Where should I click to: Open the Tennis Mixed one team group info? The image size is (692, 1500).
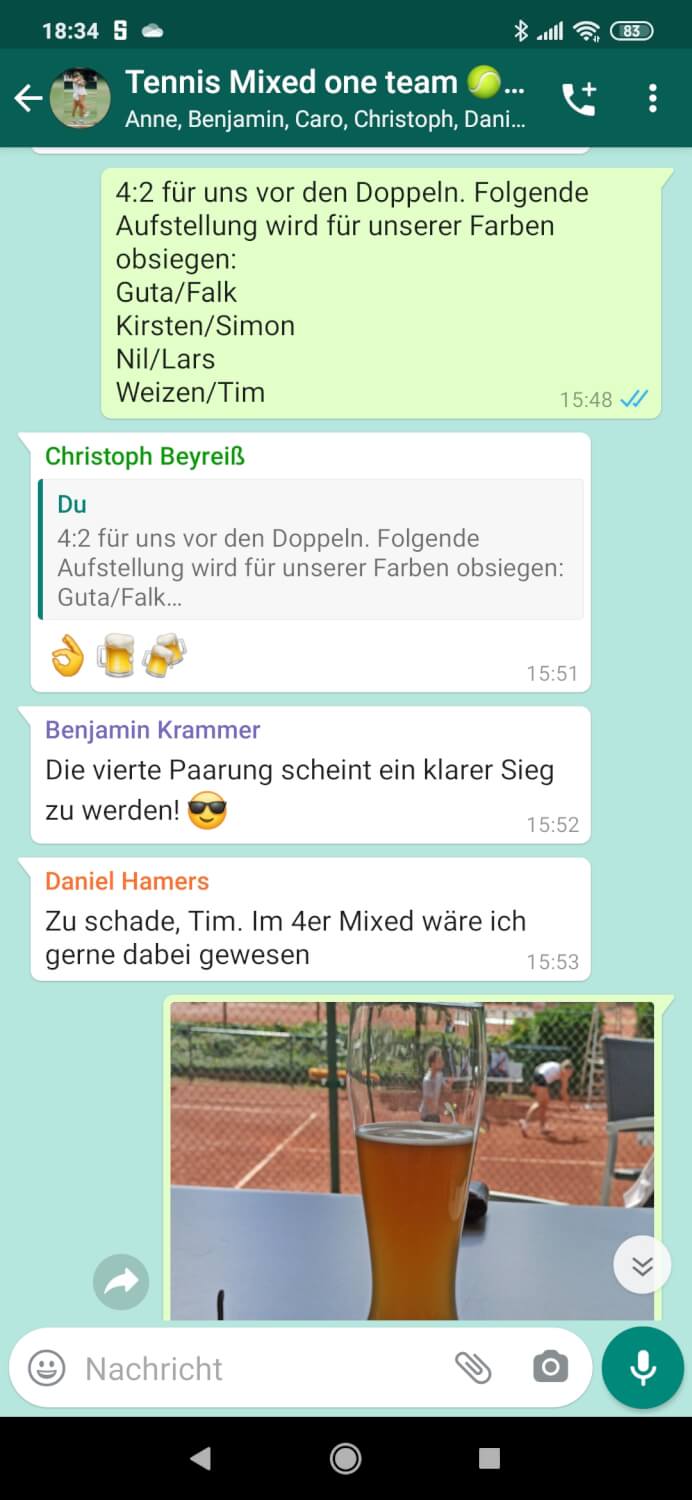point(323,98)
